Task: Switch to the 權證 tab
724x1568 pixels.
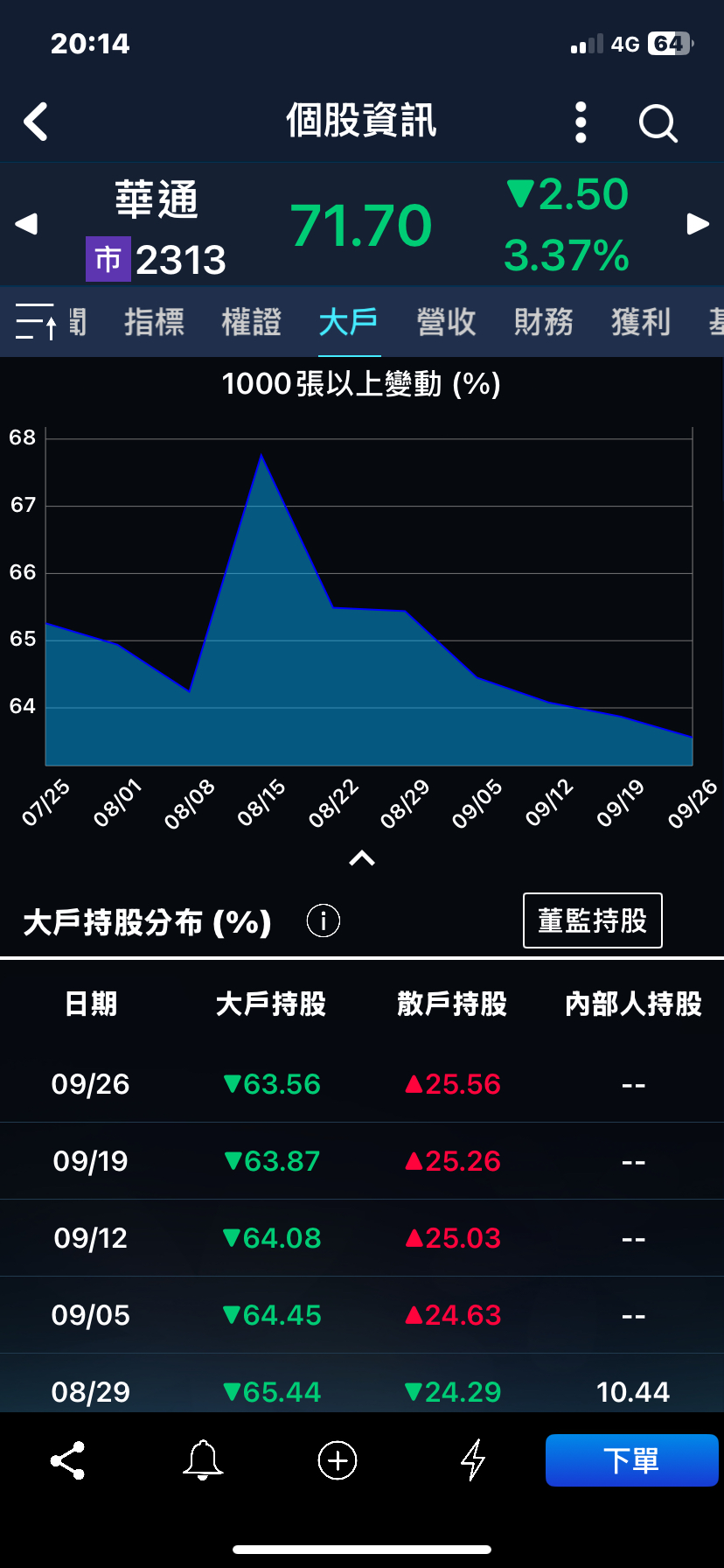Action: 252,322
